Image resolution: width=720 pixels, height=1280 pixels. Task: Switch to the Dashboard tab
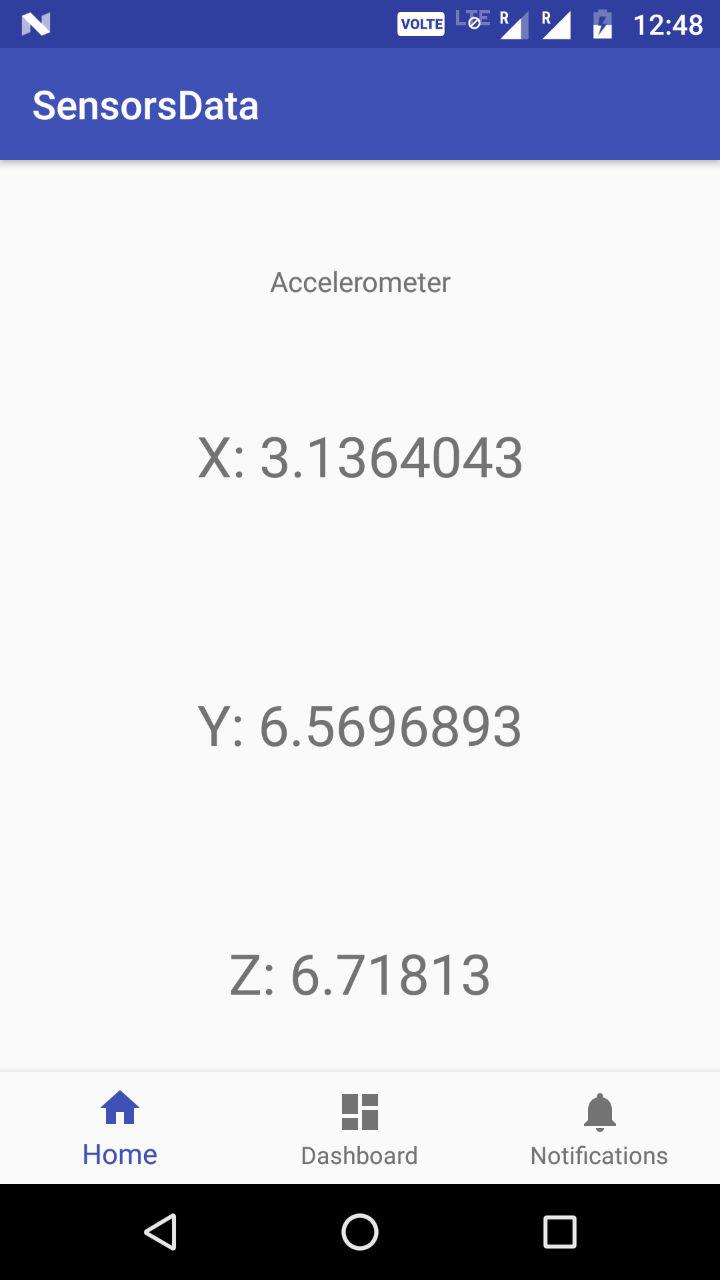359,1128
